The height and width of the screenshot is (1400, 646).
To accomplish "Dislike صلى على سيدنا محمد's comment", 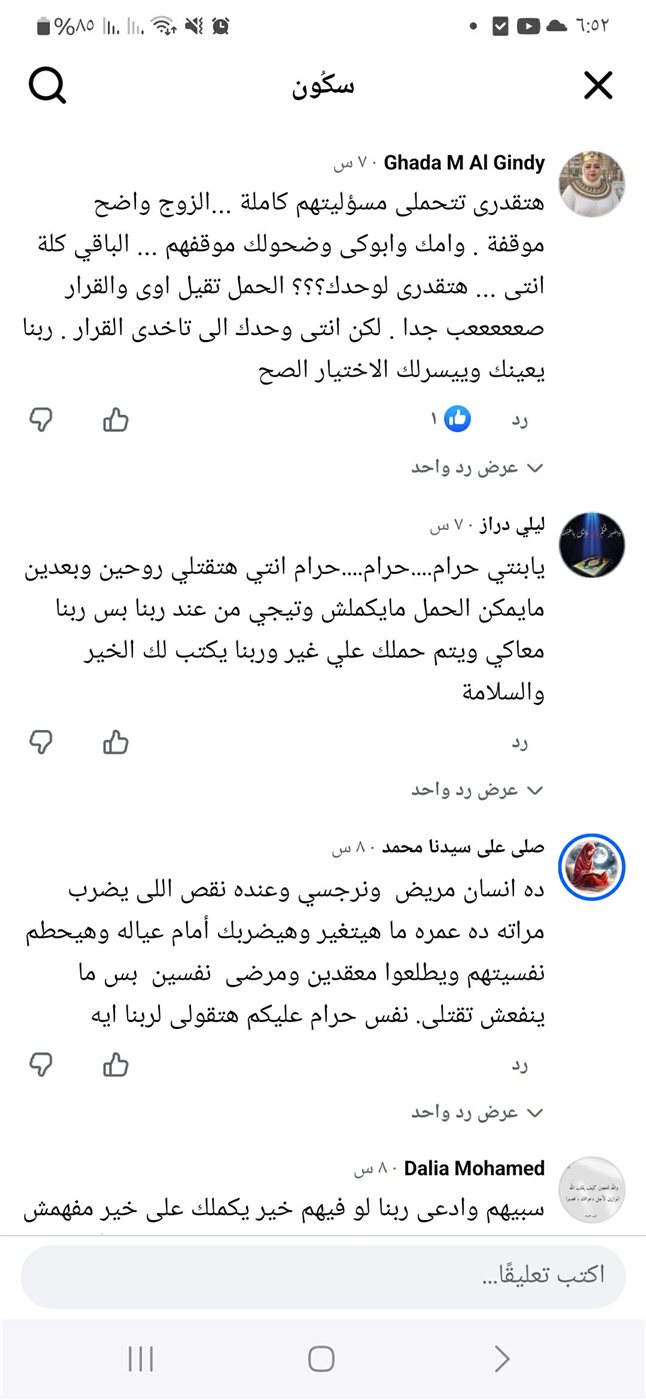I will 40,1065.
